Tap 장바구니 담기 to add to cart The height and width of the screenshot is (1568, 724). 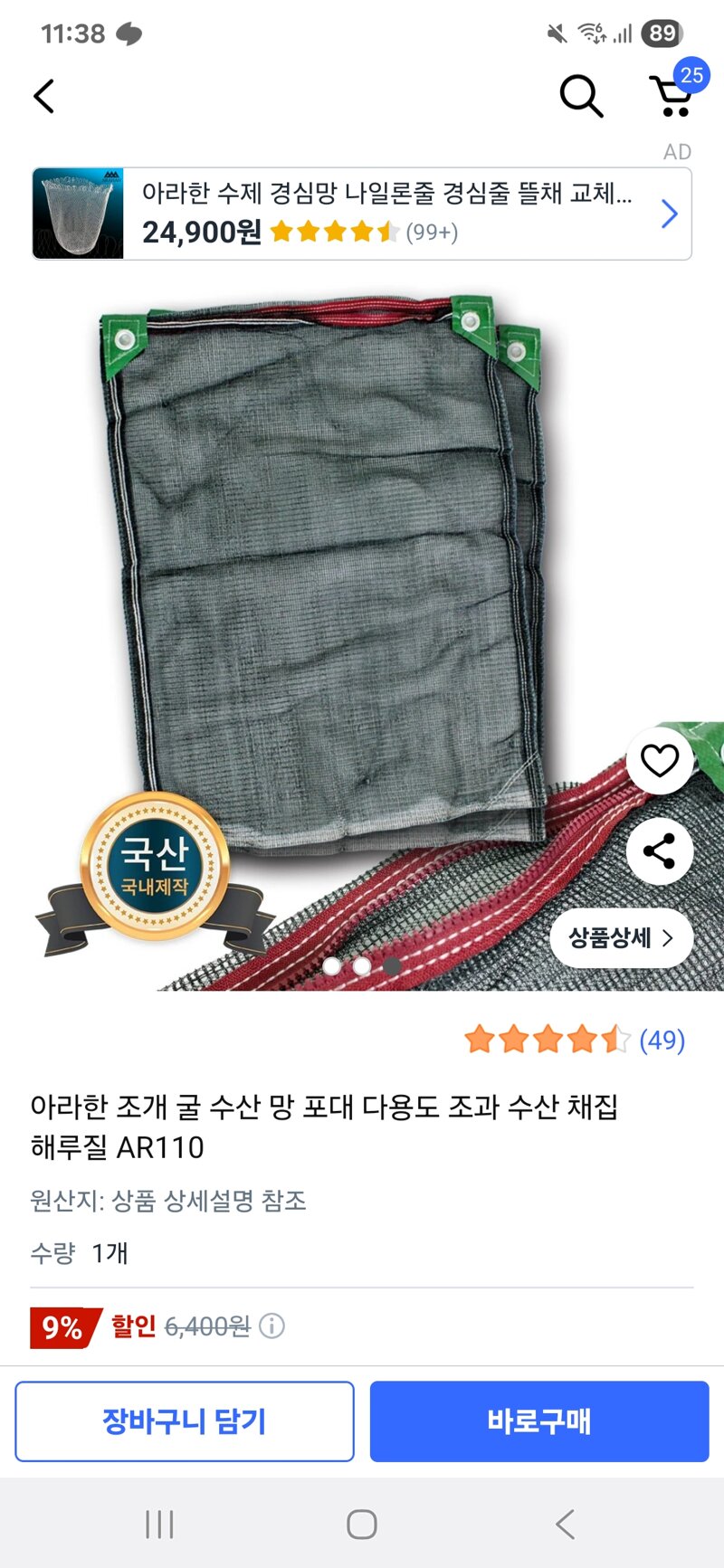[x=185, y=1421]
